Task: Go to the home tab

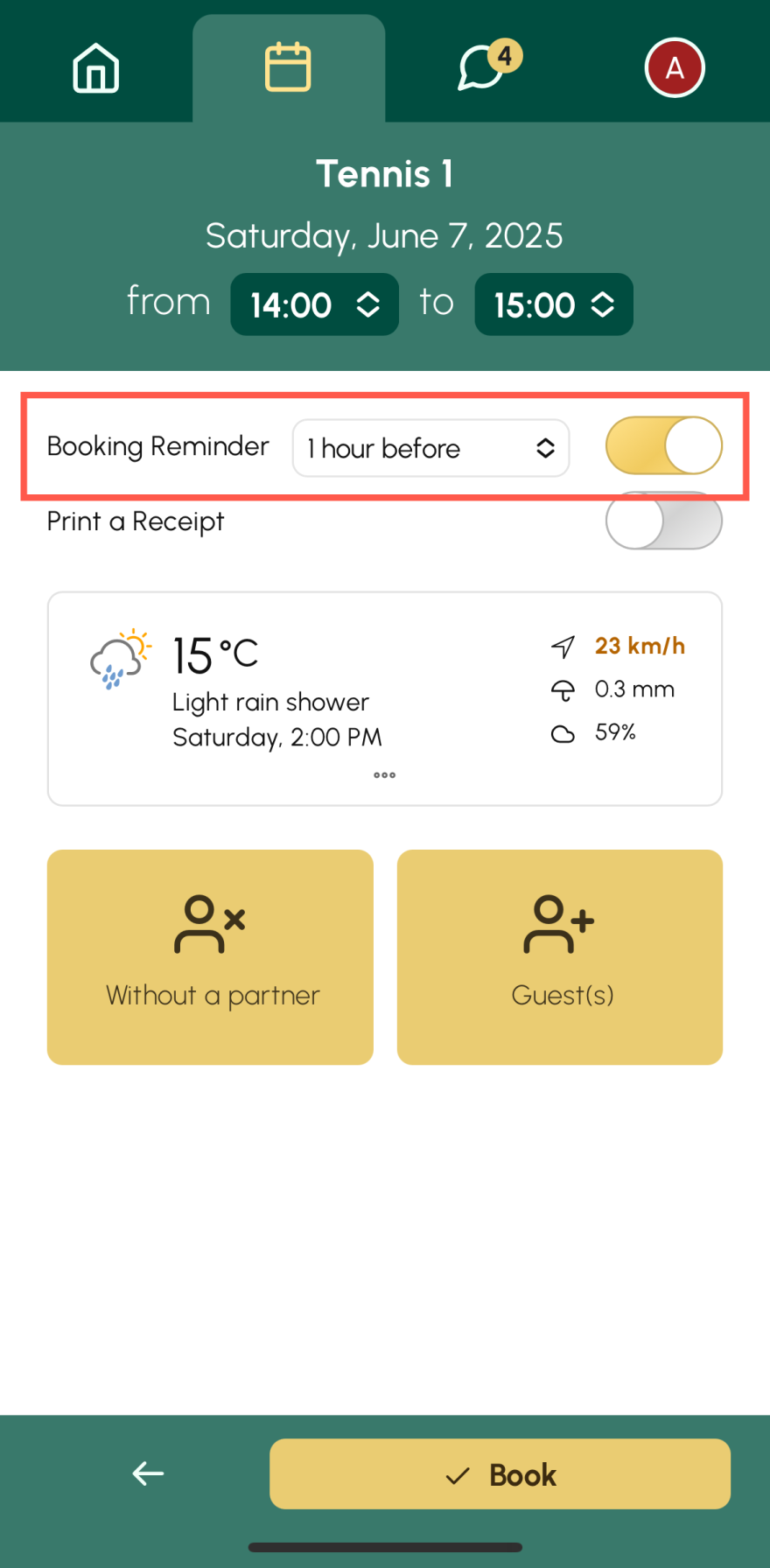Action: pyautogui.click(x=95, y=67)
